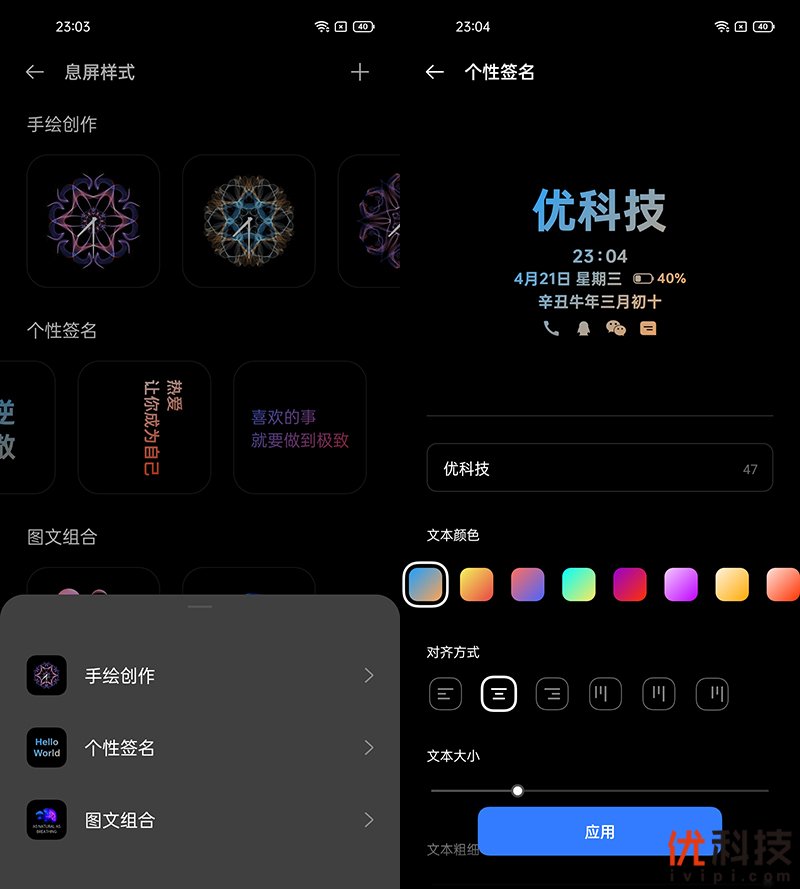This screenshot has width=800, height=889.
Task: Go back from the 个性签名 page
Action: tap(435, 72)
